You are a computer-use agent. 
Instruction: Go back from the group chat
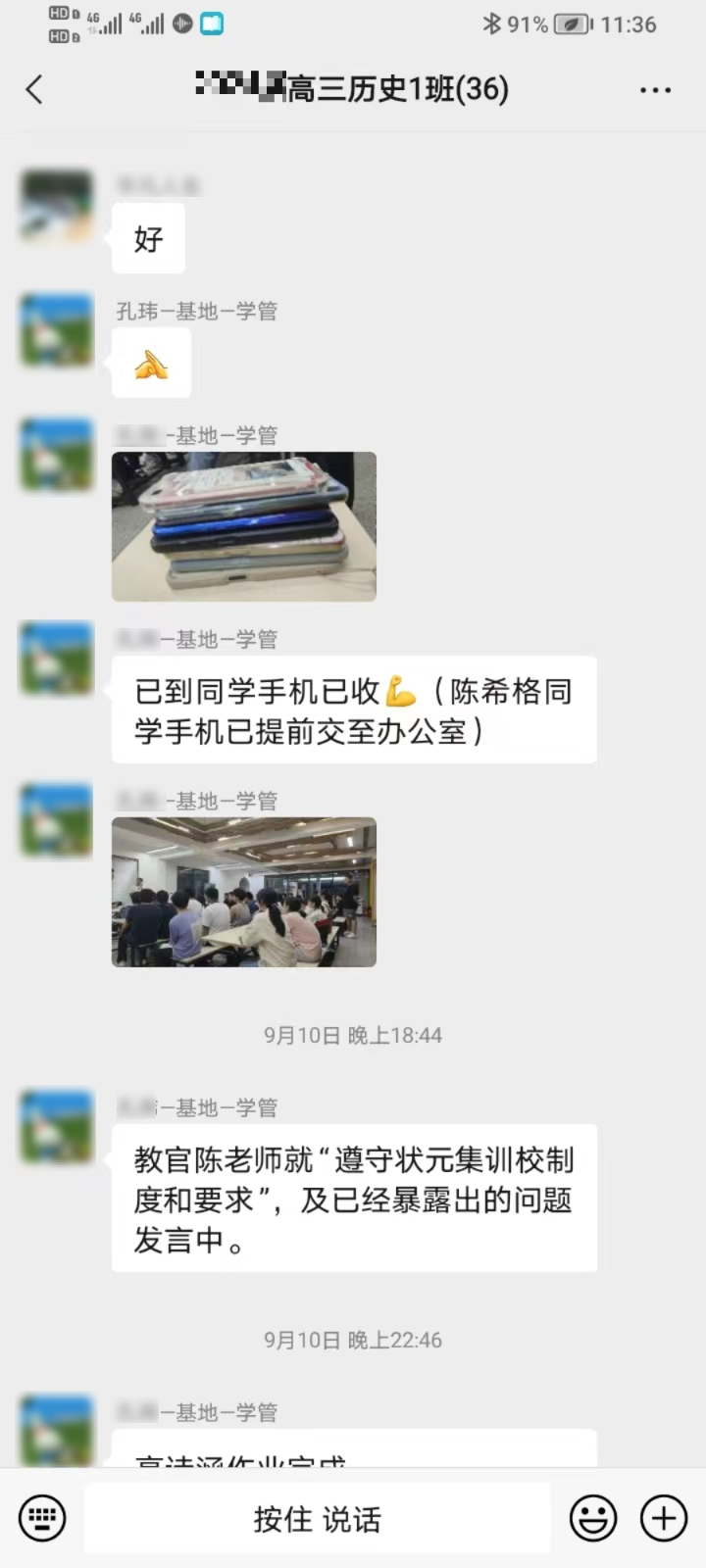(35, 90)
